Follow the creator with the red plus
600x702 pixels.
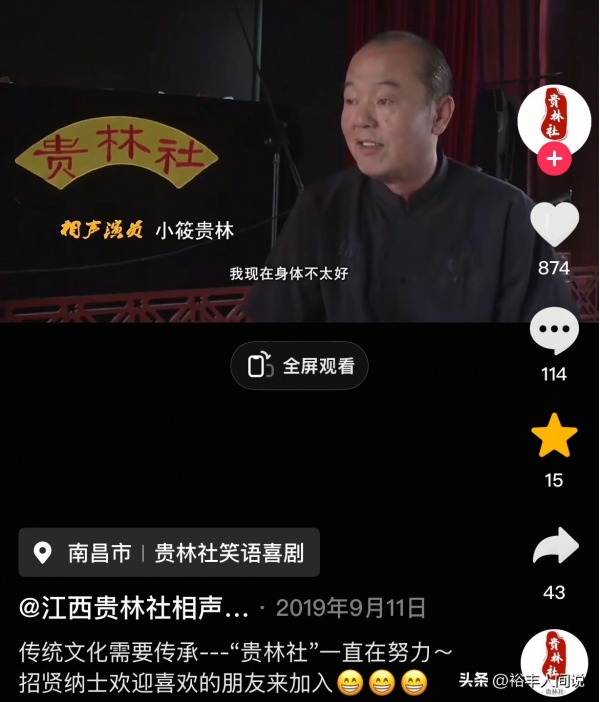coord(554,158)
